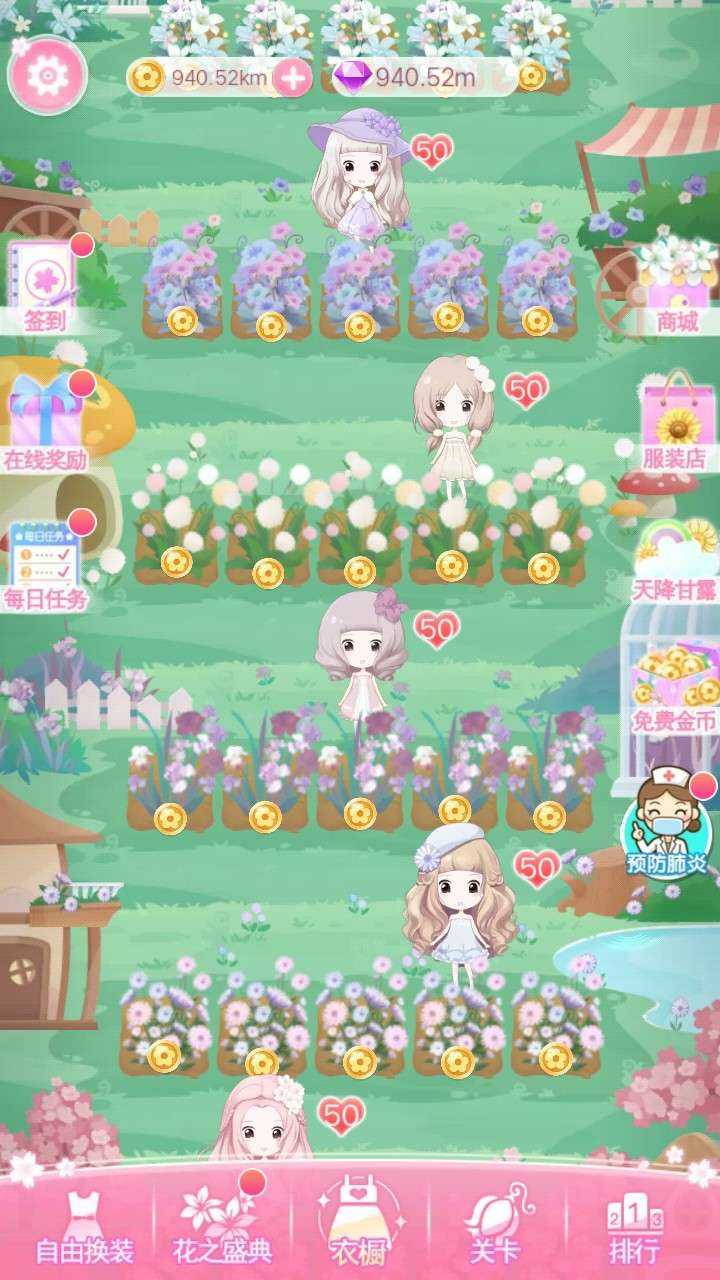This screenshot has width=720, height=1280.
Task: Tap the girl wearing the white beret
Action: [460, 900]
